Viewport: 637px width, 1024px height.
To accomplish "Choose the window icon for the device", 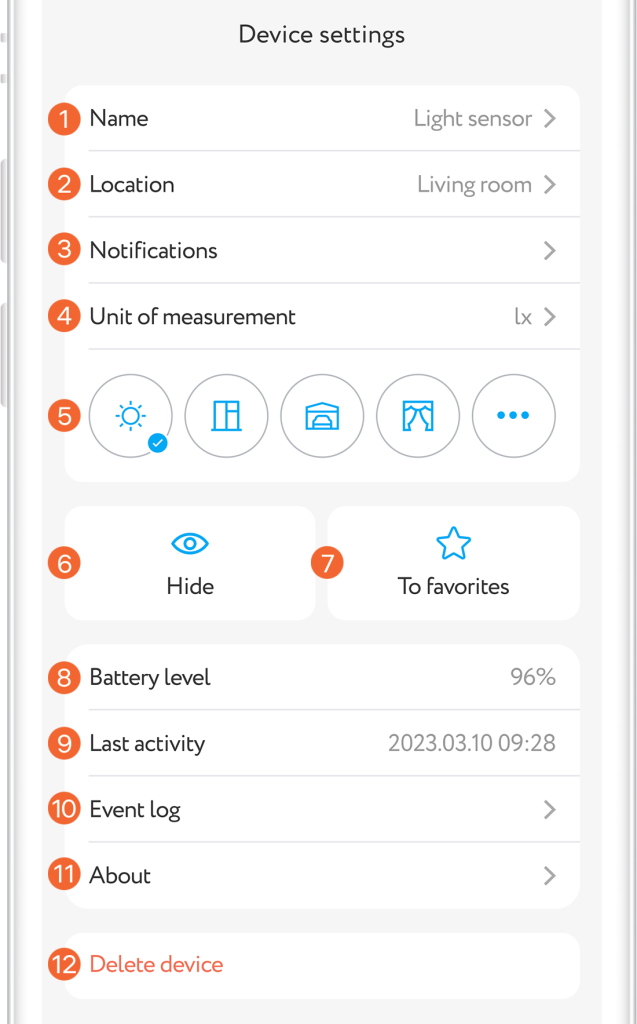I will click(227, 415).
